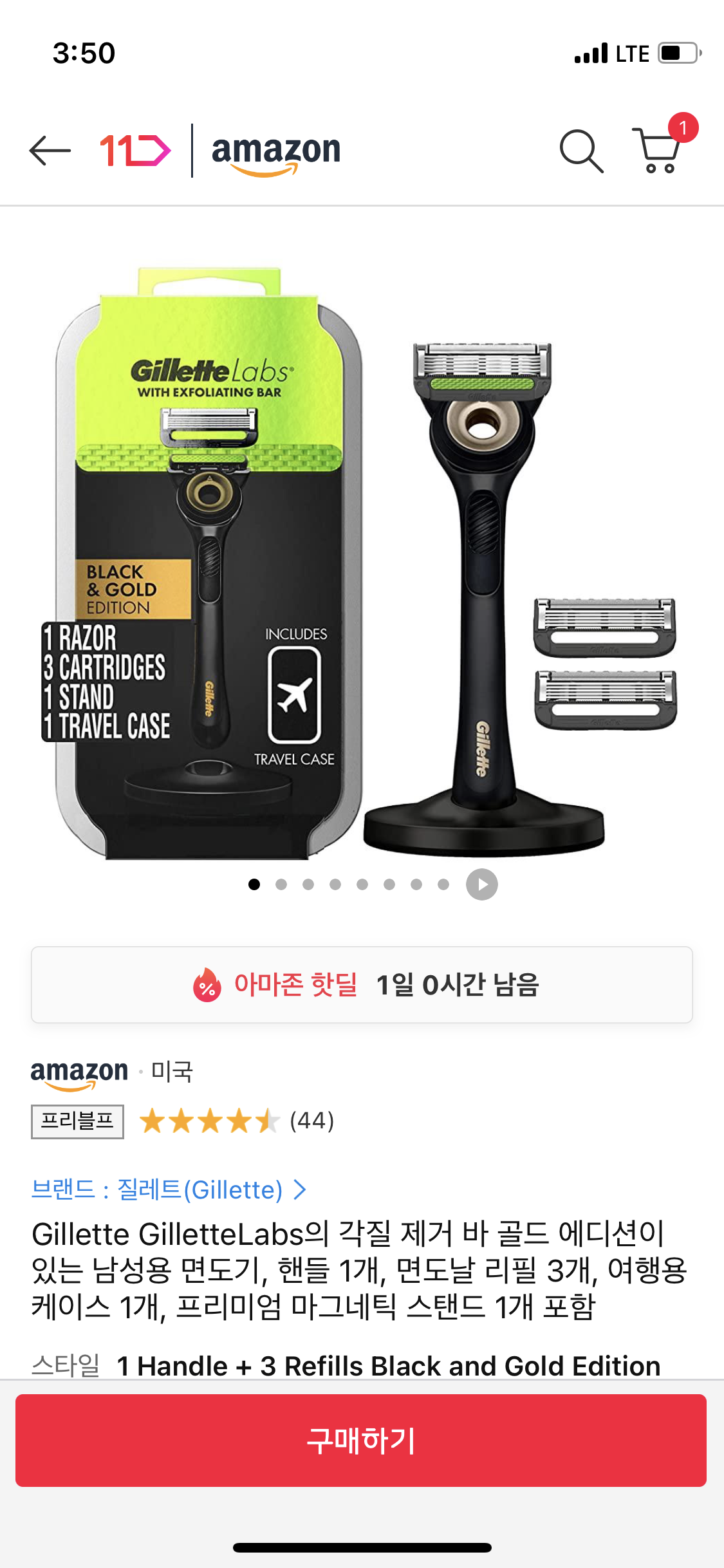
Task: Open the Amazon store logo in header
Action: 276,153
